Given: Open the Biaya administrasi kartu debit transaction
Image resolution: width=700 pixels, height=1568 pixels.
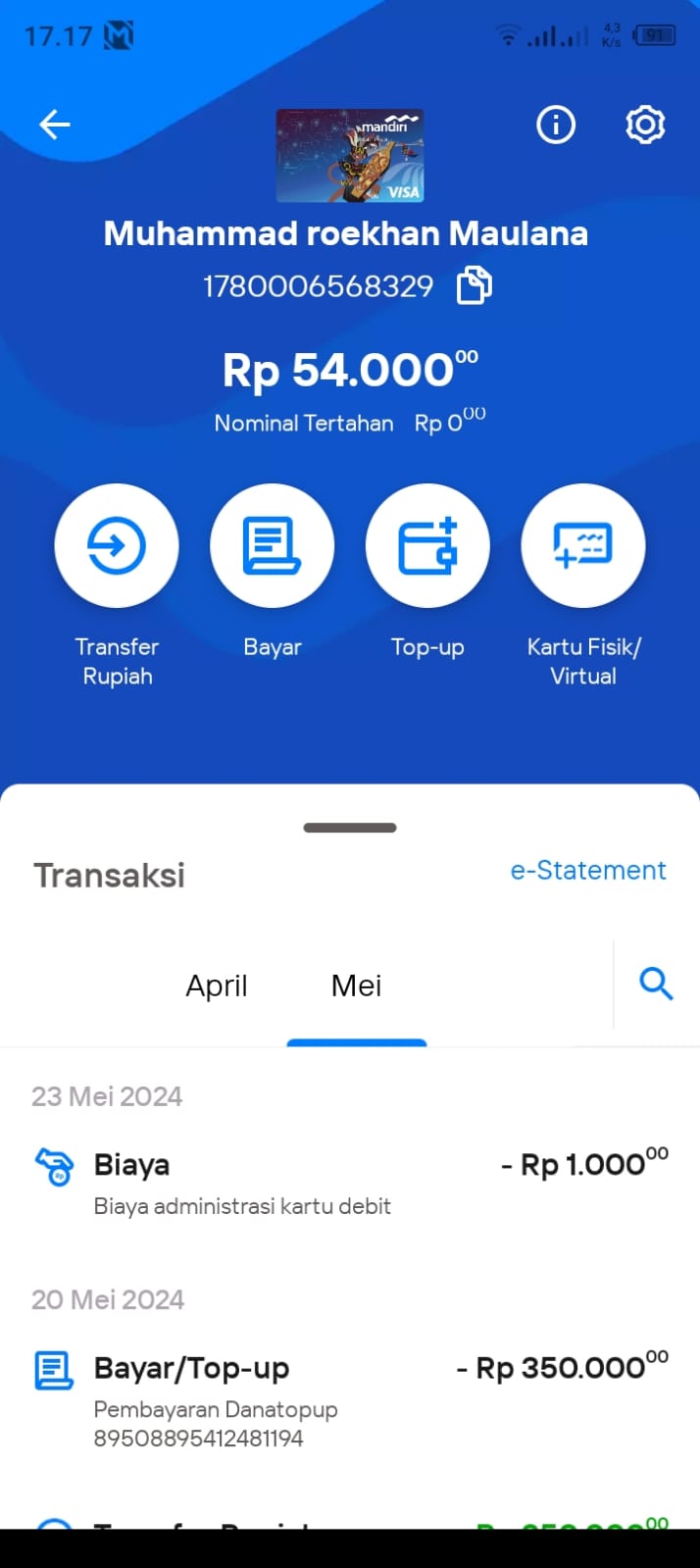Looking at the screenshot, I should pos(350,1184).
